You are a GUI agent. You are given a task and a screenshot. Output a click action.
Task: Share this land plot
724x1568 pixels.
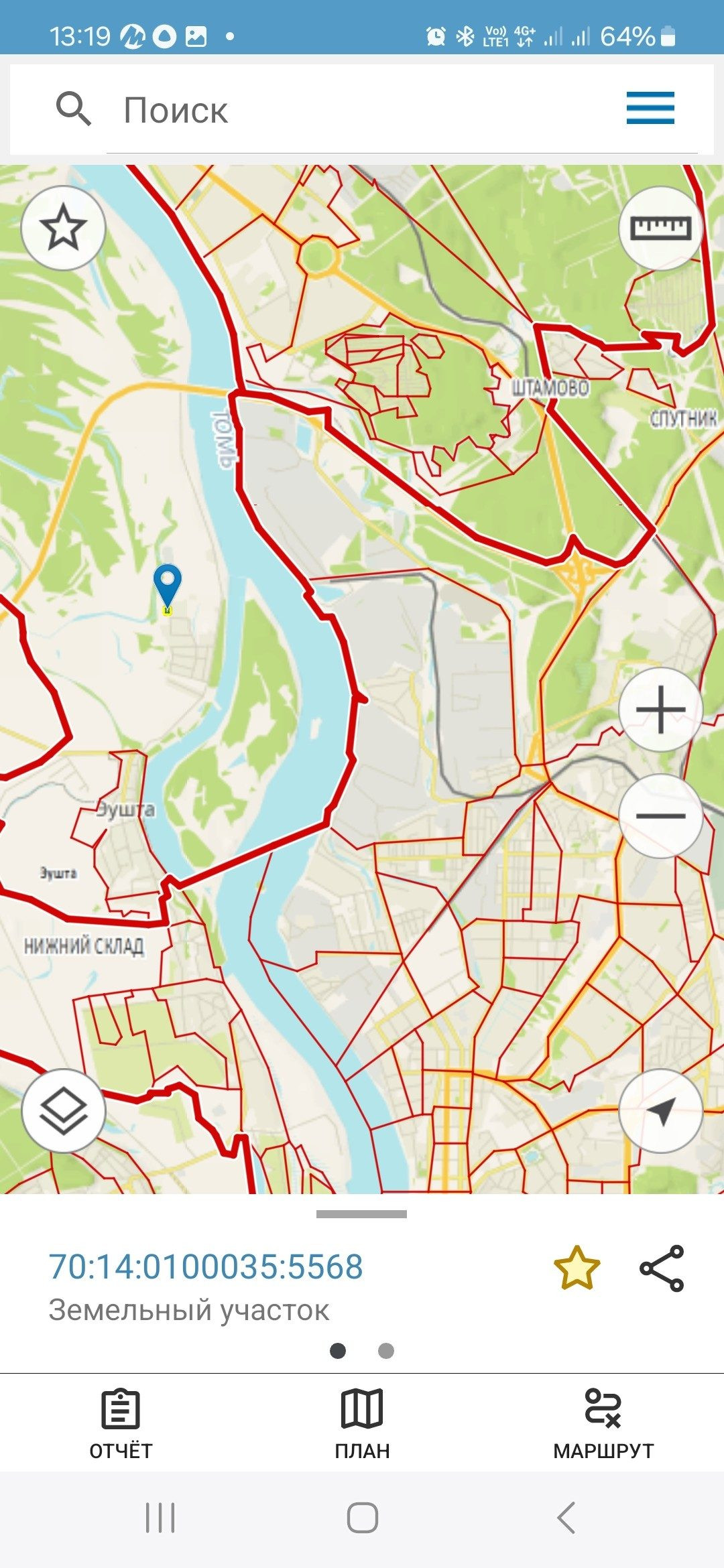coord(662,1268)
